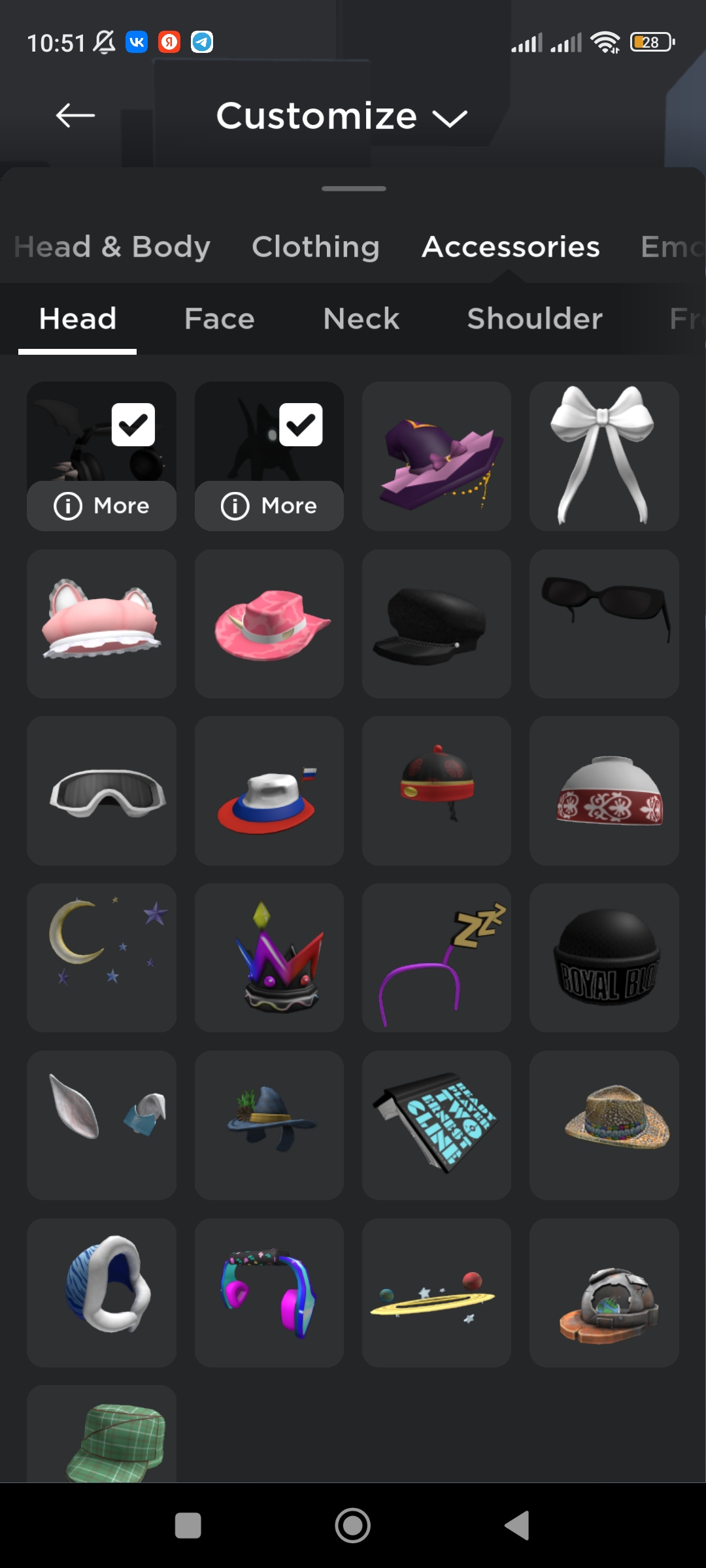
Task: Open the Shoulder accessories sub-tab
Action: click(535, 319)
